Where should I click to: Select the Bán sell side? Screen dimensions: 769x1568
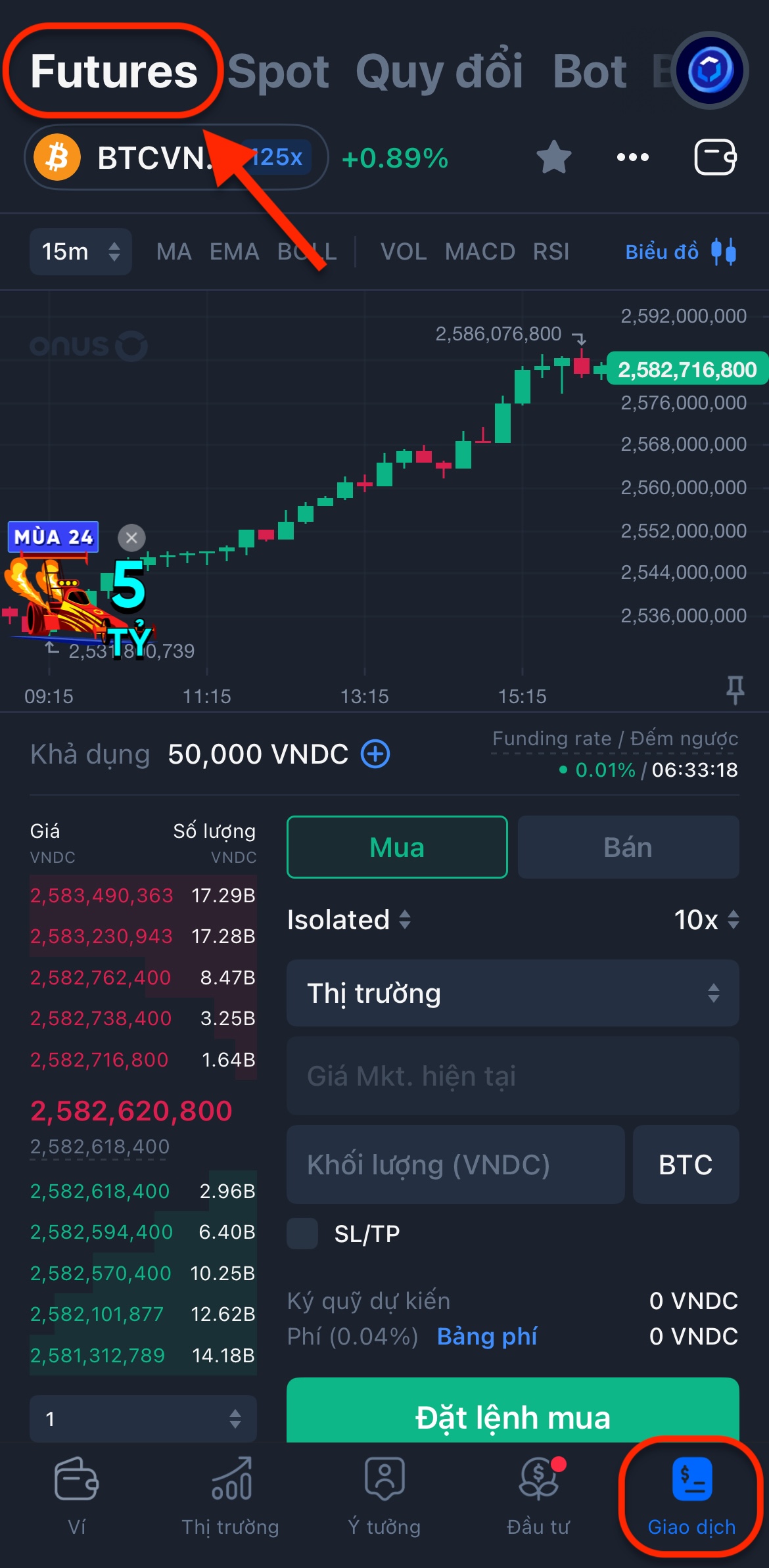628,847
